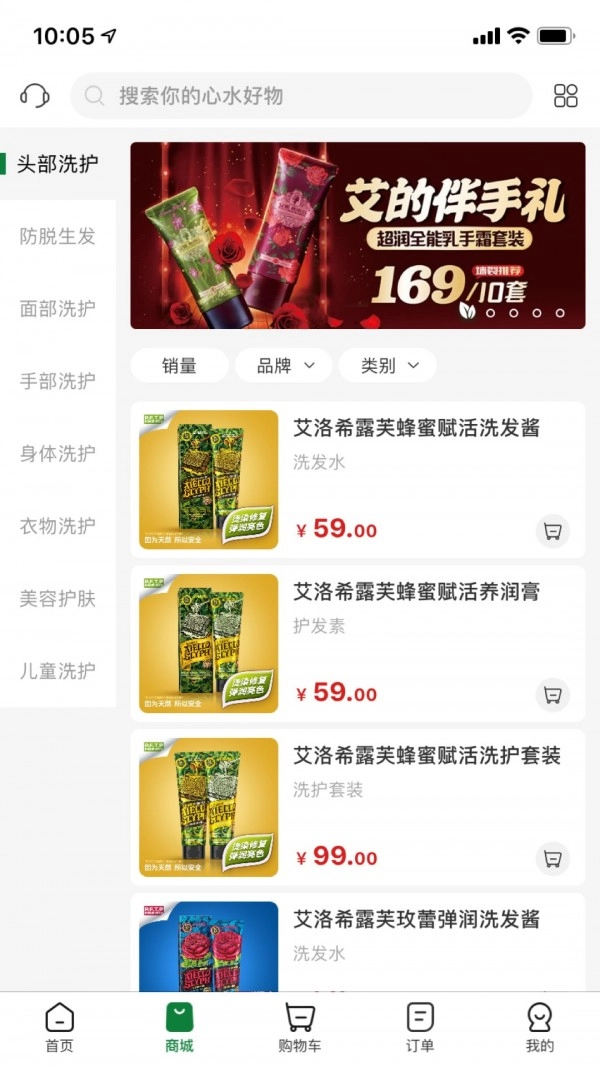Viewport: 600px width, 1067px height.
Task: Select the 防脱生发 category
Action: tap(58, 237)
